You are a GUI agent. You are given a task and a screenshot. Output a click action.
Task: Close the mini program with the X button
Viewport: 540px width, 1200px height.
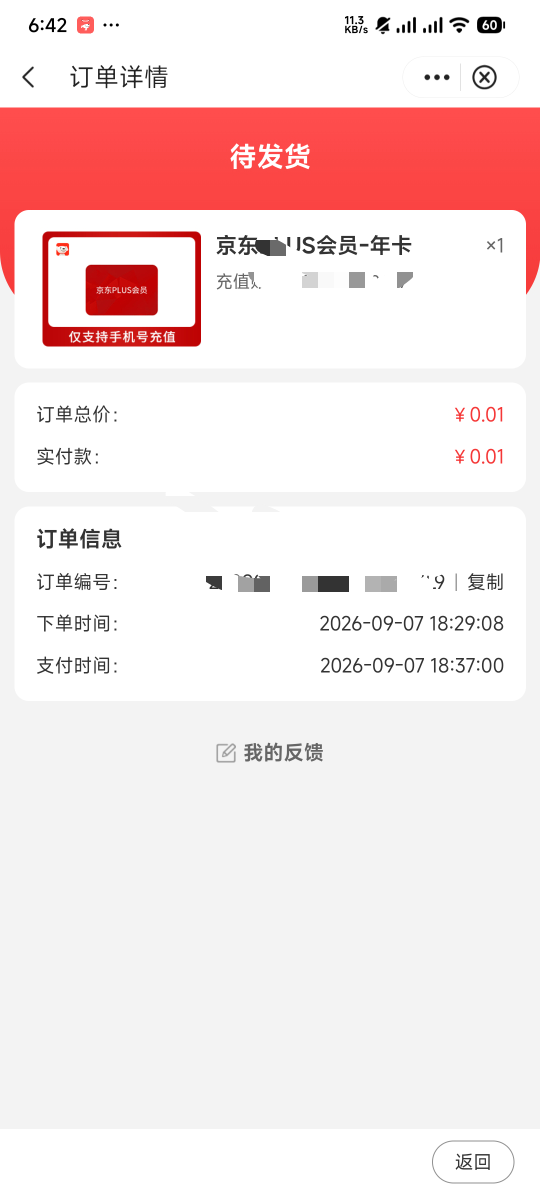click(484, 77)
